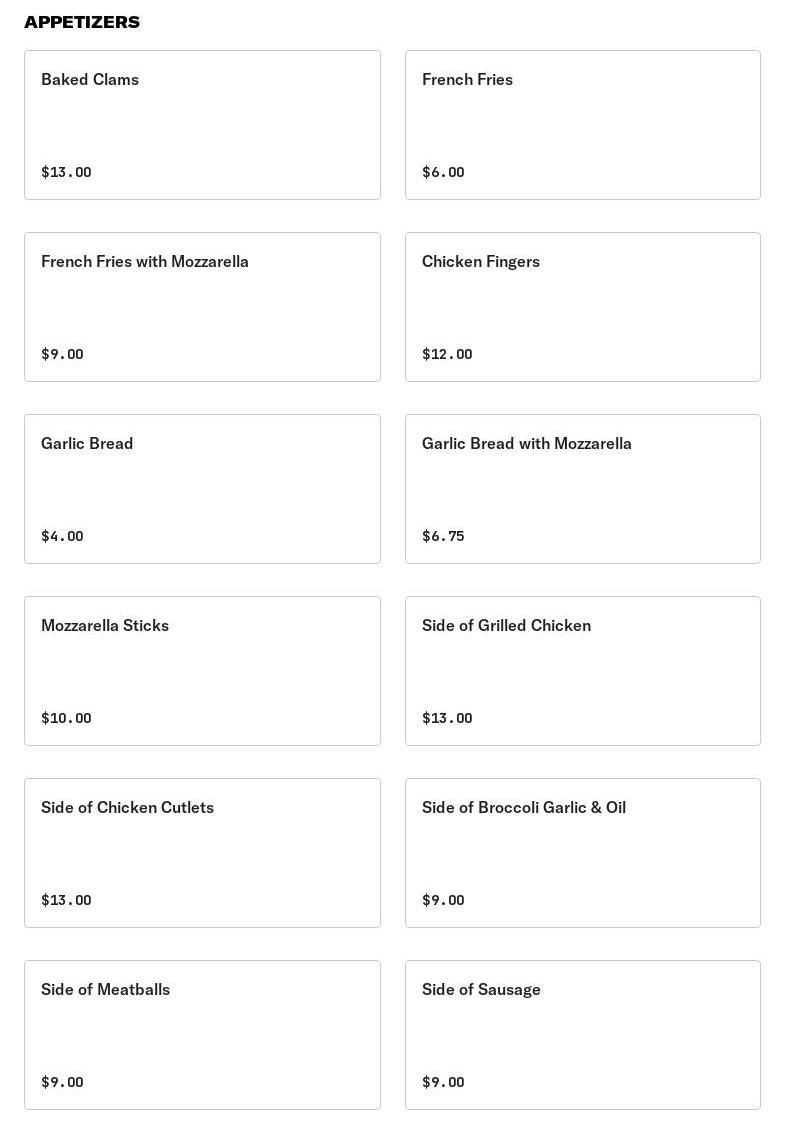Screen dimensions: 785x1142
Task: Select the French Fries card
Action: click(582, 125)
